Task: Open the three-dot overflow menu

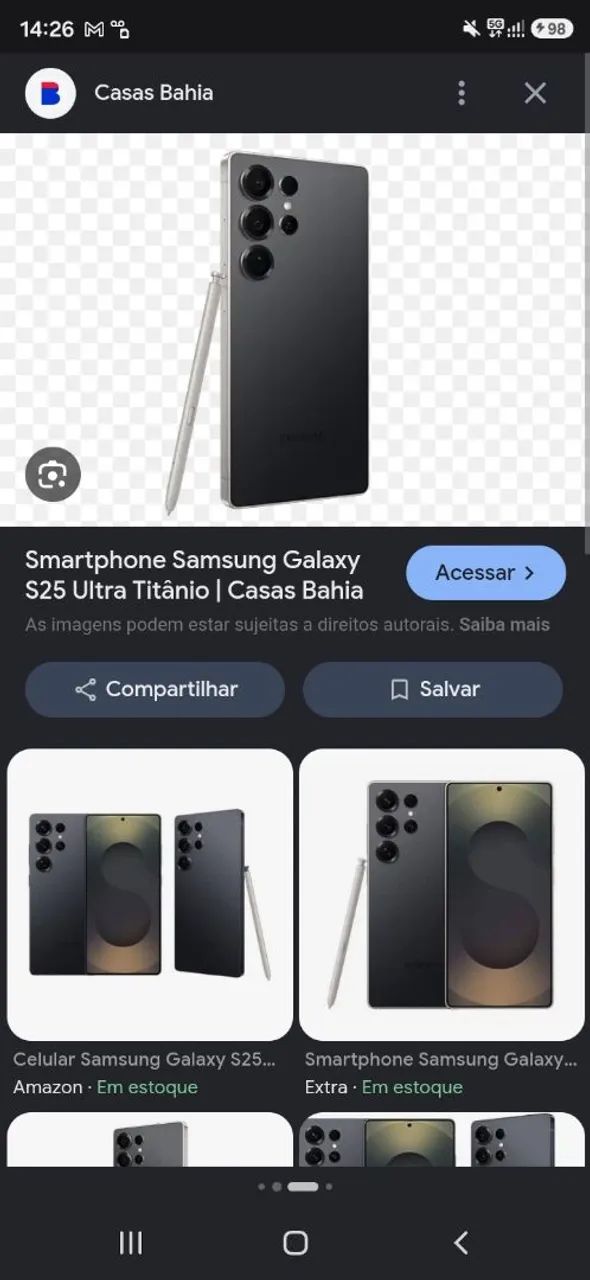Action: click(461, 93)
